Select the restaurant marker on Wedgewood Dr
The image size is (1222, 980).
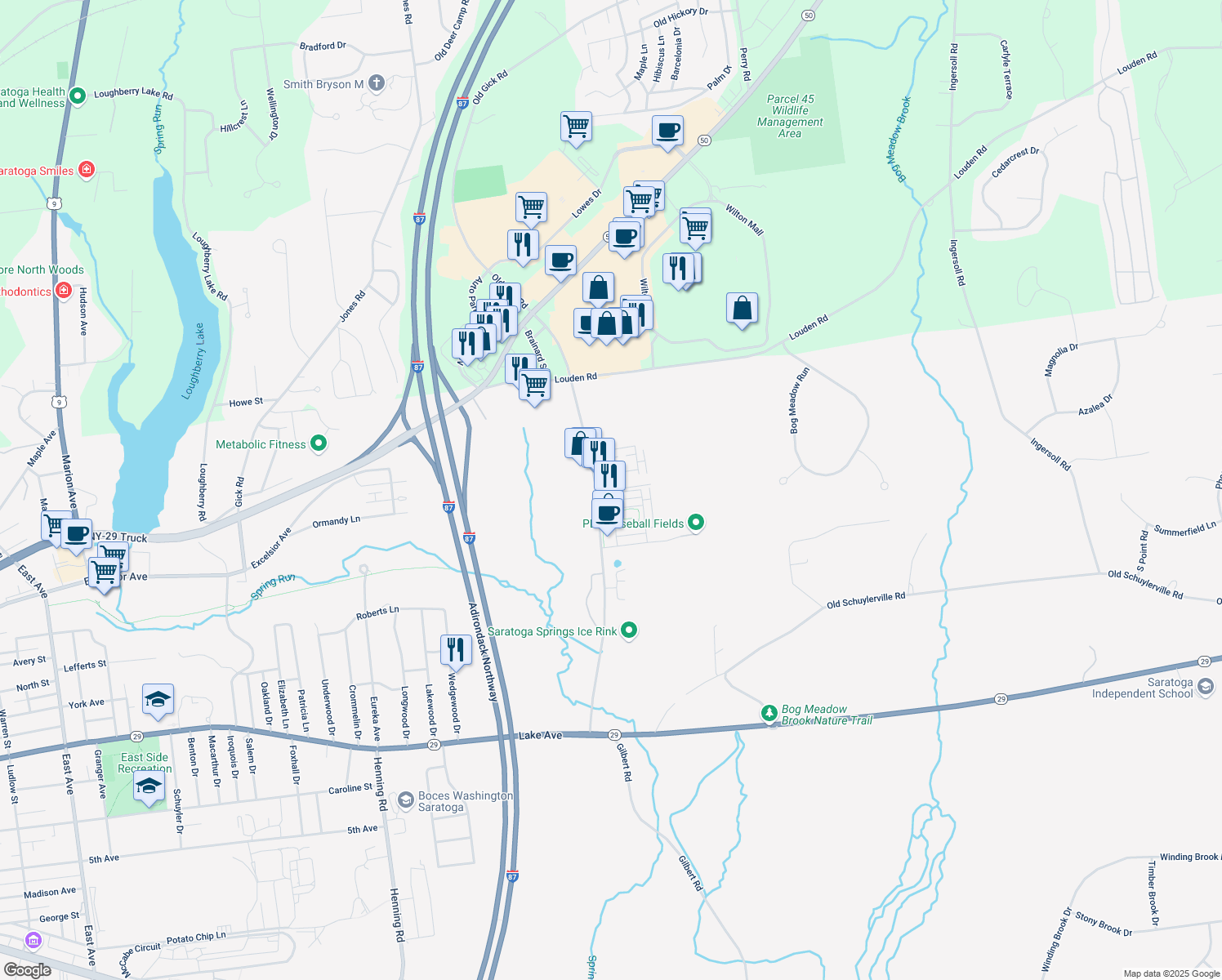click(456, 650)
